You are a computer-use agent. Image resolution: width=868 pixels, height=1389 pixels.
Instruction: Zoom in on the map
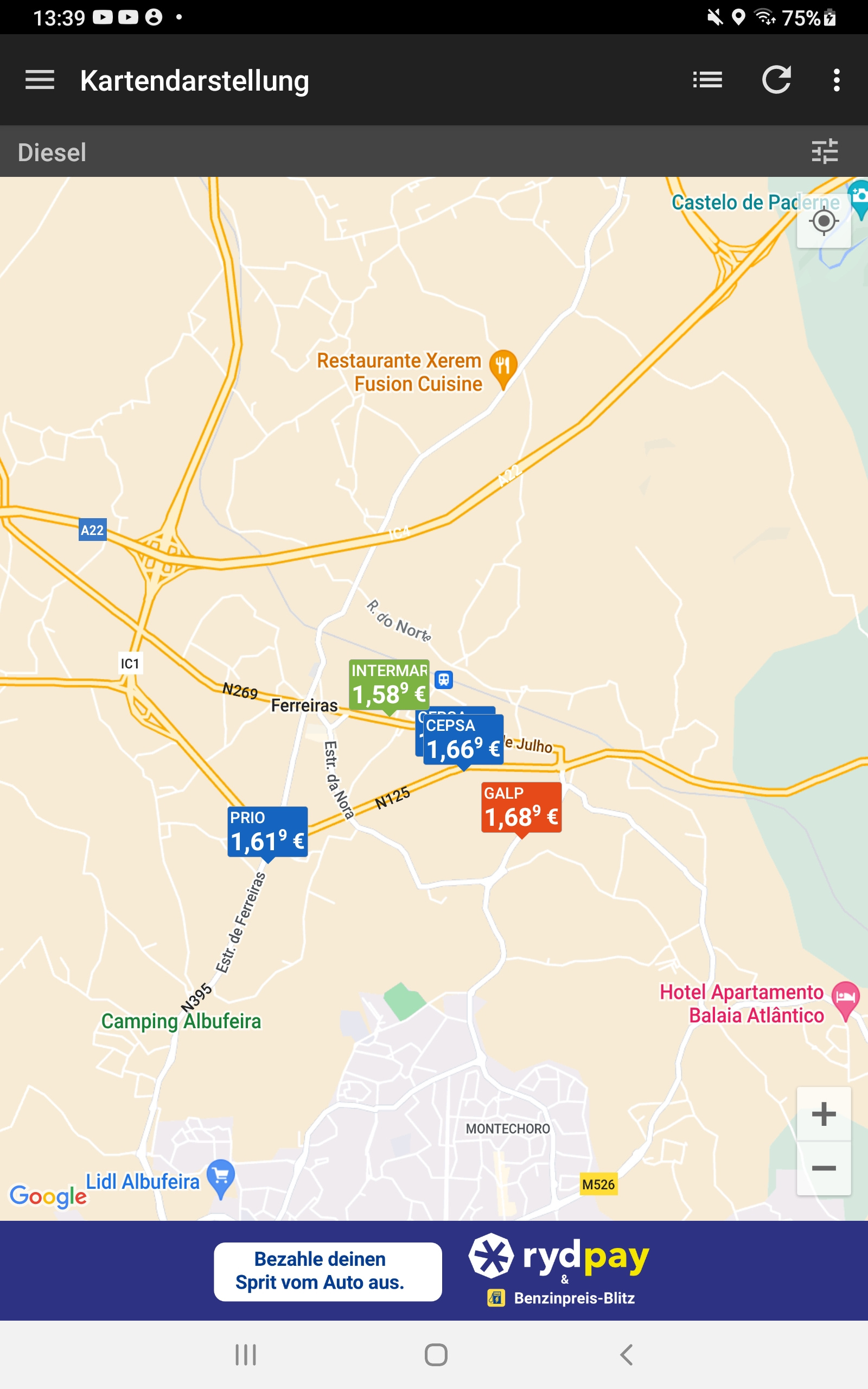tap(824, 1113)
